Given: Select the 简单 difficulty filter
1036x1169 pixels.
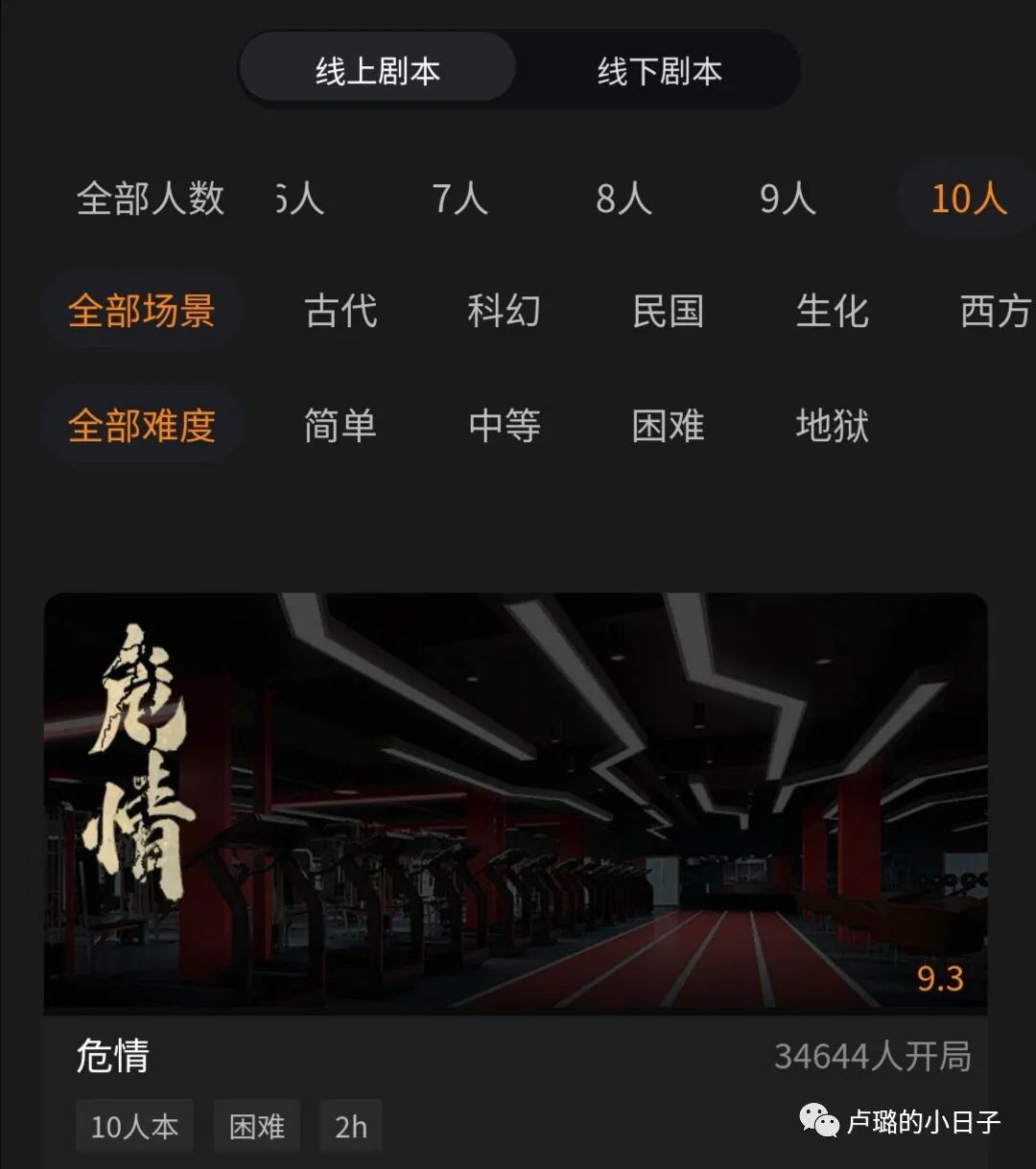Looking at the screenshot, I should (x=340, y=425).
